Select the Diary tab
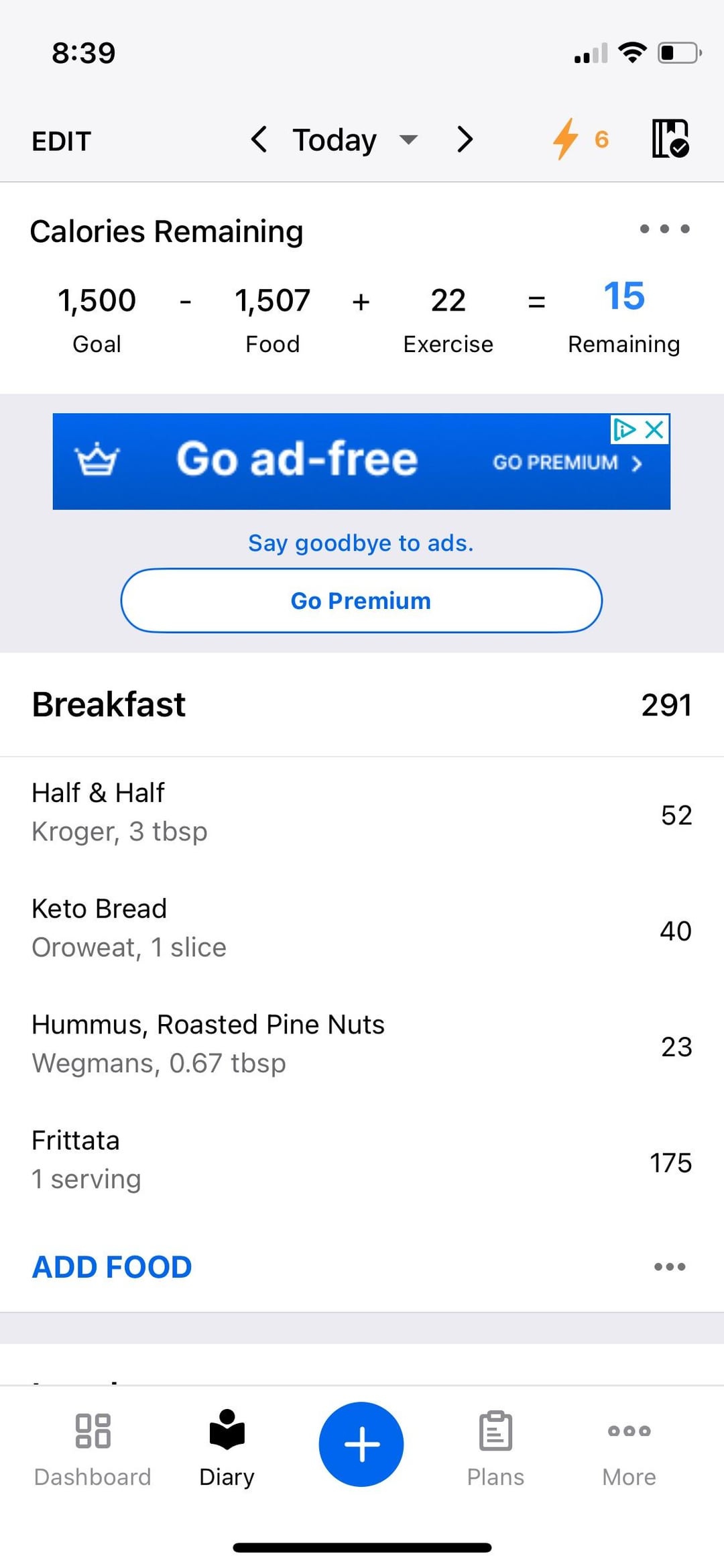The height and width of the screenshot is (1568, 724). click(227, 1447)
